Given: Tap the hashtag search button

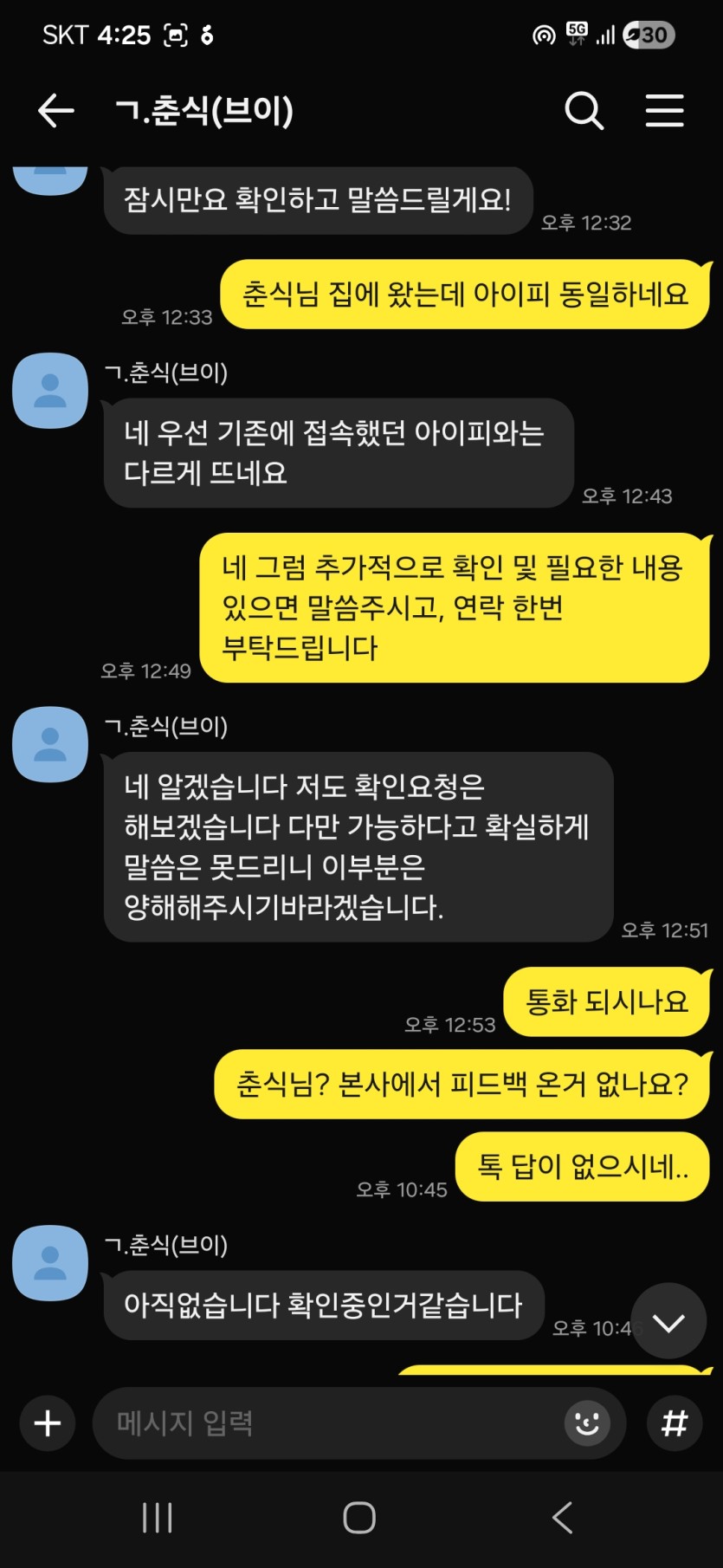Looking at the screenshot, I should point(675,1423).
